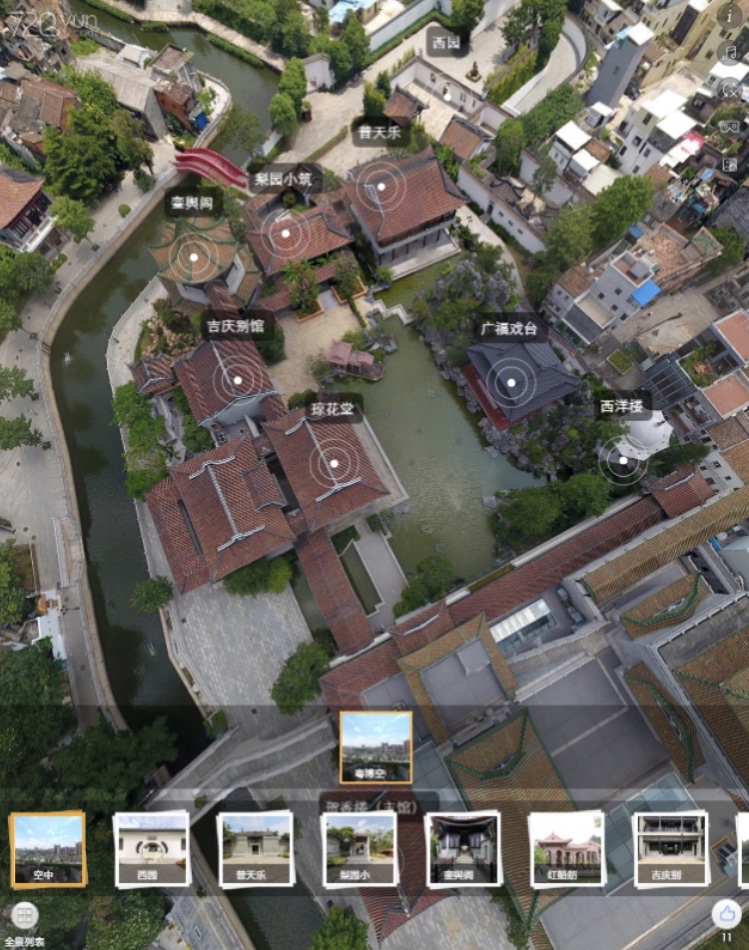
Task: Open the 红船舫 panorama thumbnail
Action: coord(566,849)
